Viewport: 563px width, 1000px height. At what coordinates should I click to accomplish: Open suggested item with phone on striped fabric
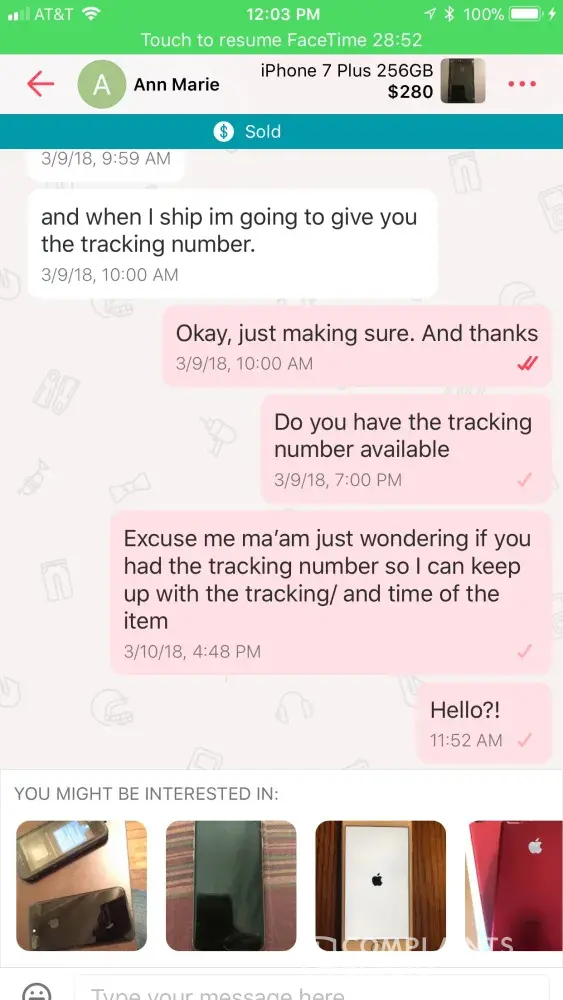[231, 885]
